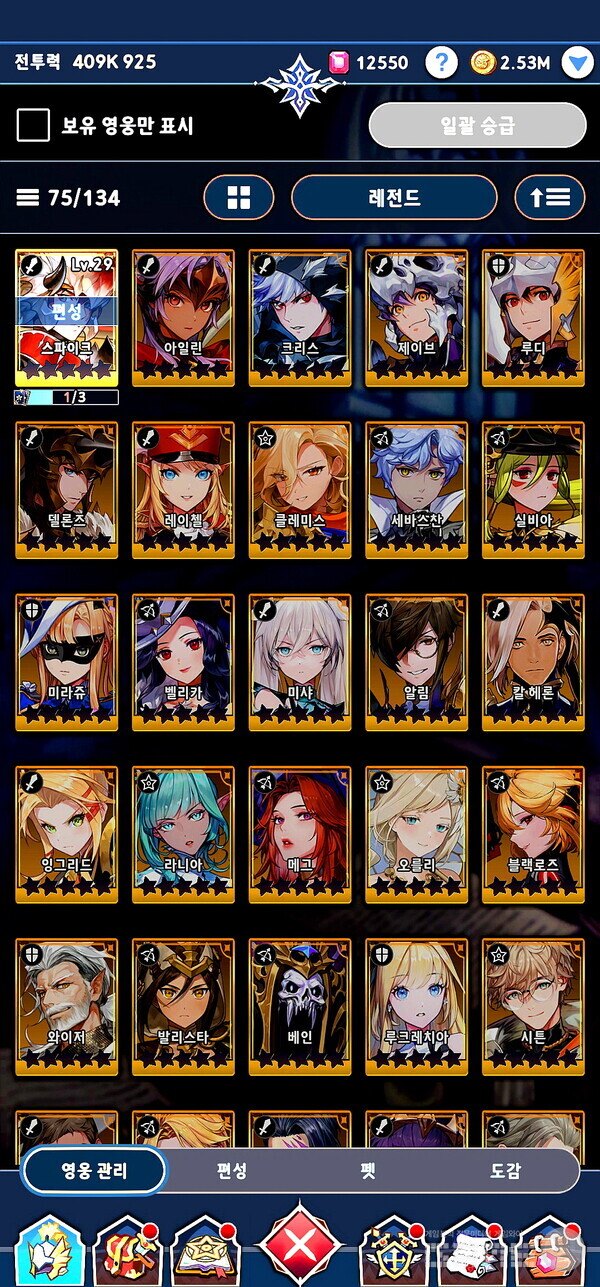Switch the hero grid view layout

point(238,197)
